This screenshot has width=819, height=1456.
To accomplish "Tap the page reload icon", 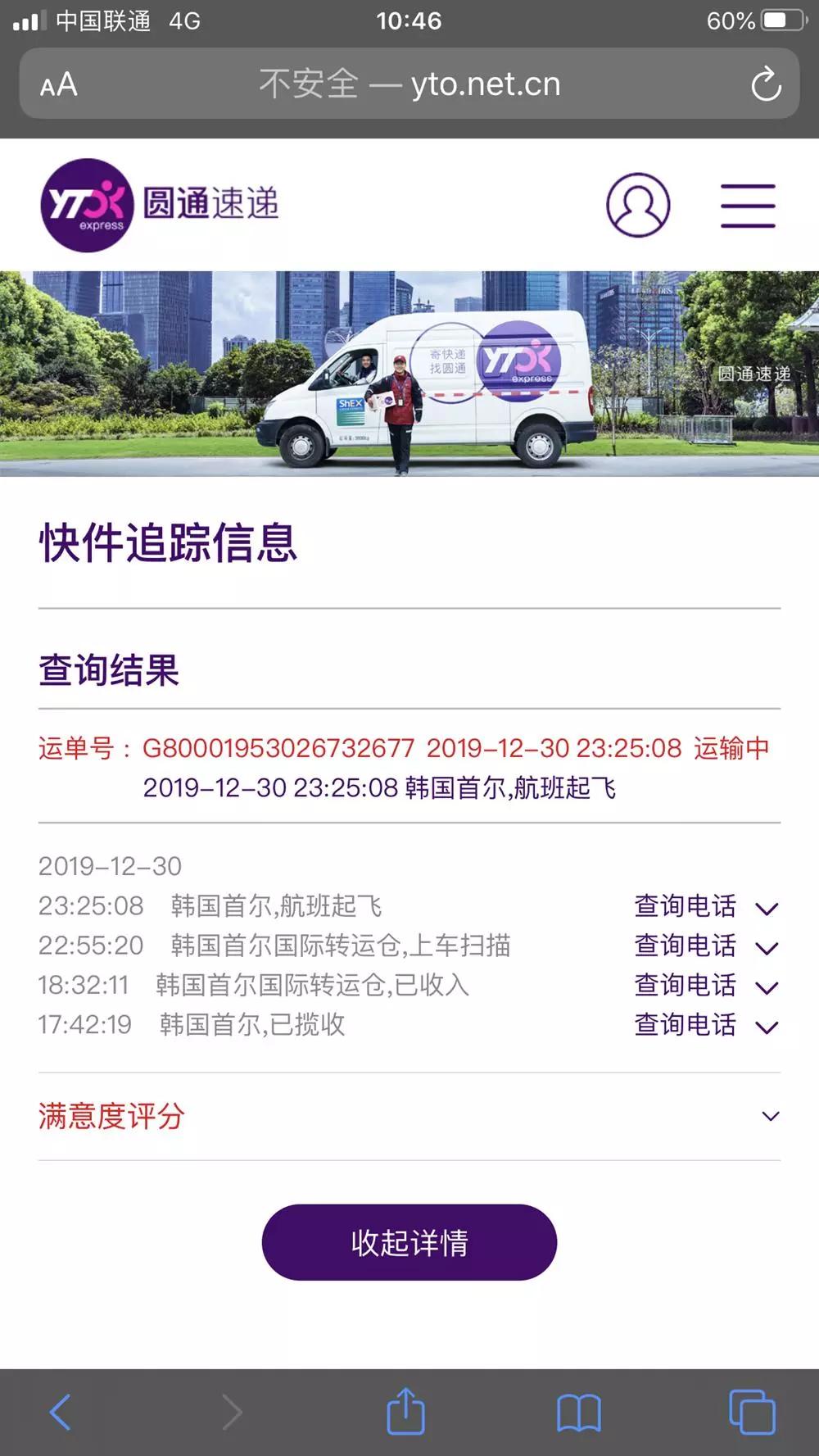I will pyautogui.click(x=765, y=82).
